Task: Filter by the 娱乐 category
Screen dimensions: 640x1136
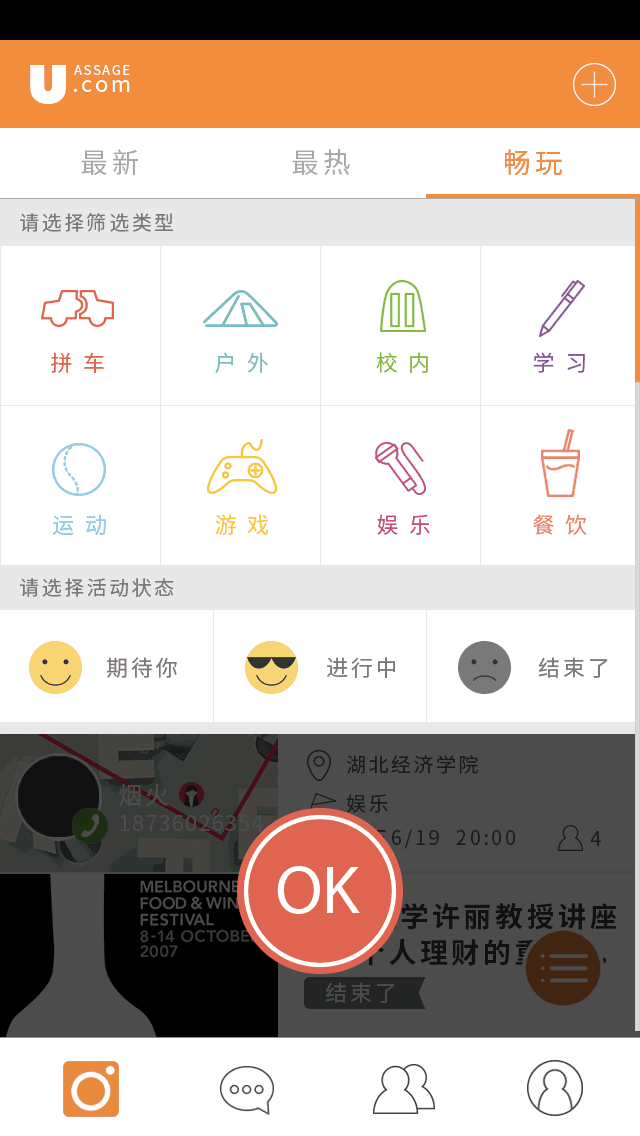Action: (x=402, y=487)
